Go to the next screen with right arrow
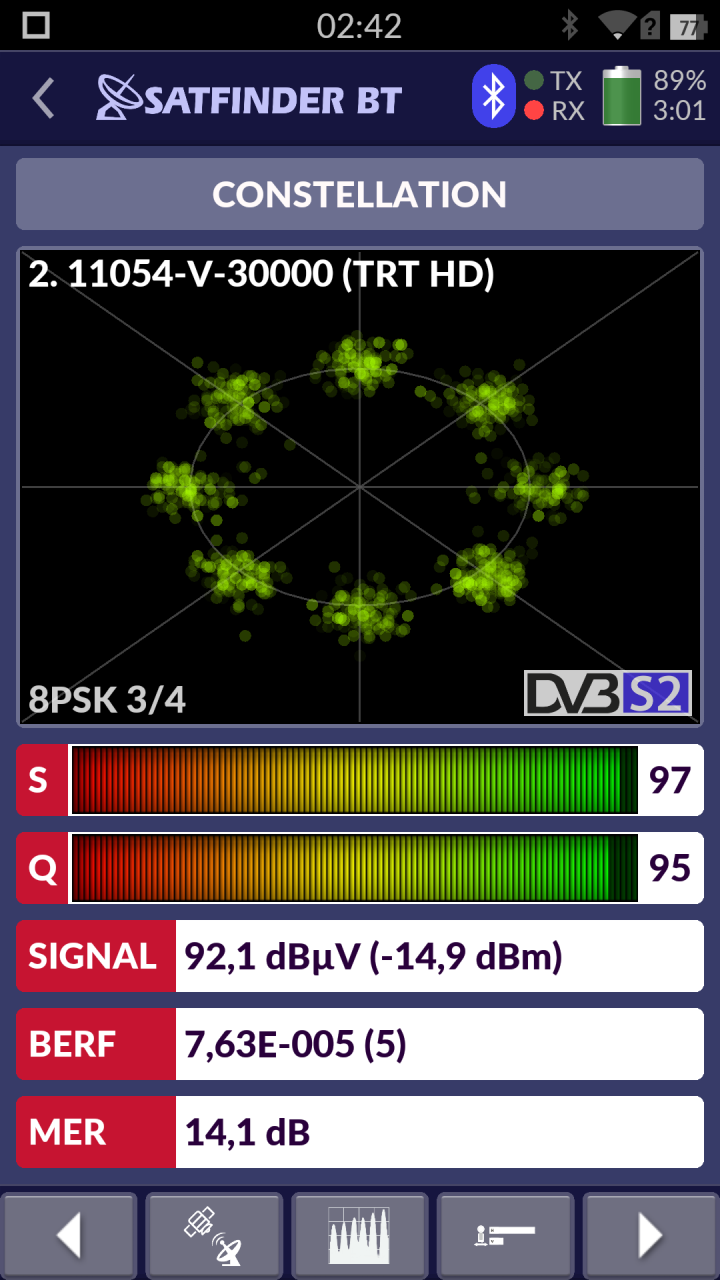720x1280 pixels. pos(651,1236)
